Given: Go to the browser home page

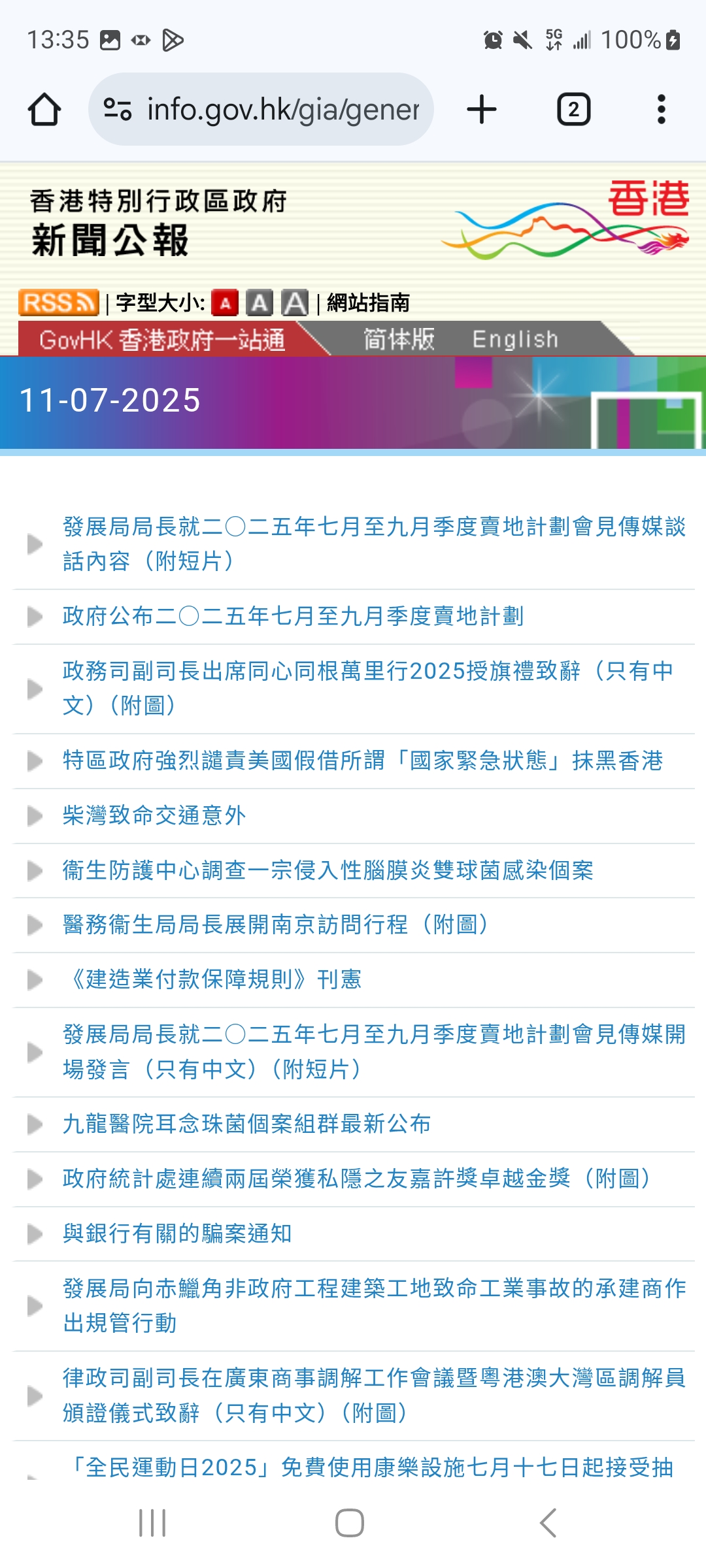Looking at the screenshot, I should [x=44, y=109].
